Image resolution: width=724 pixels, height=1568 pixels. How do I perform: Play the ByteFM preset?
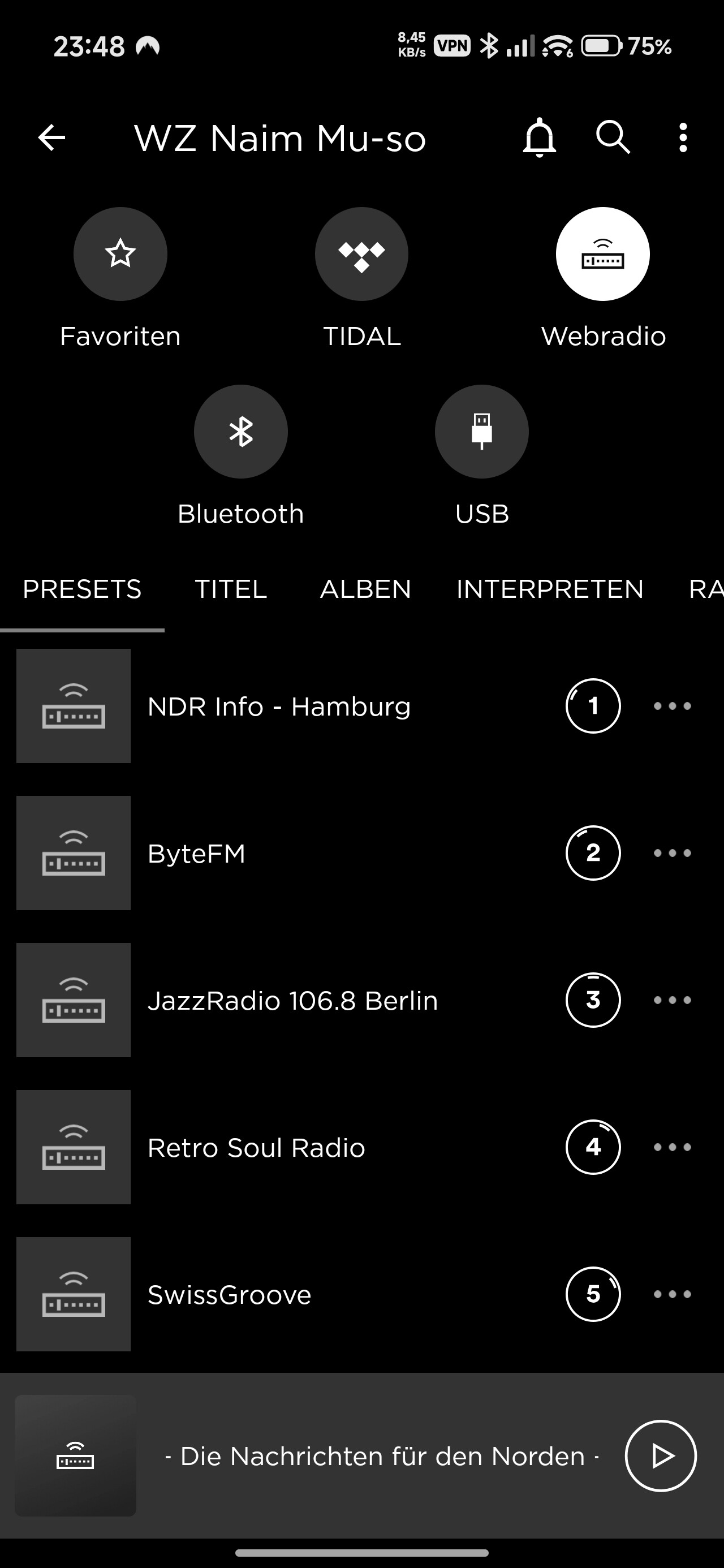(196, 854)
